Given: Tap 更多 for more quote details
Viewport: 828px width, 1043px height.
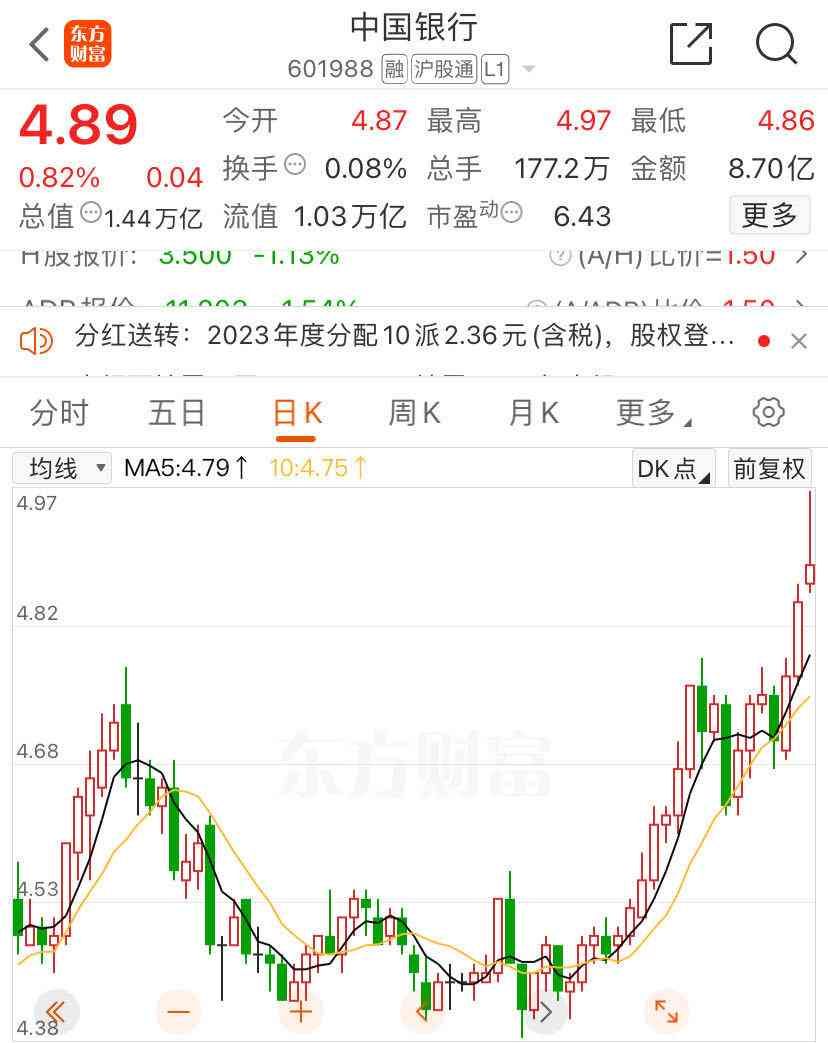Looking at the screenshot, I should point(769,214).
